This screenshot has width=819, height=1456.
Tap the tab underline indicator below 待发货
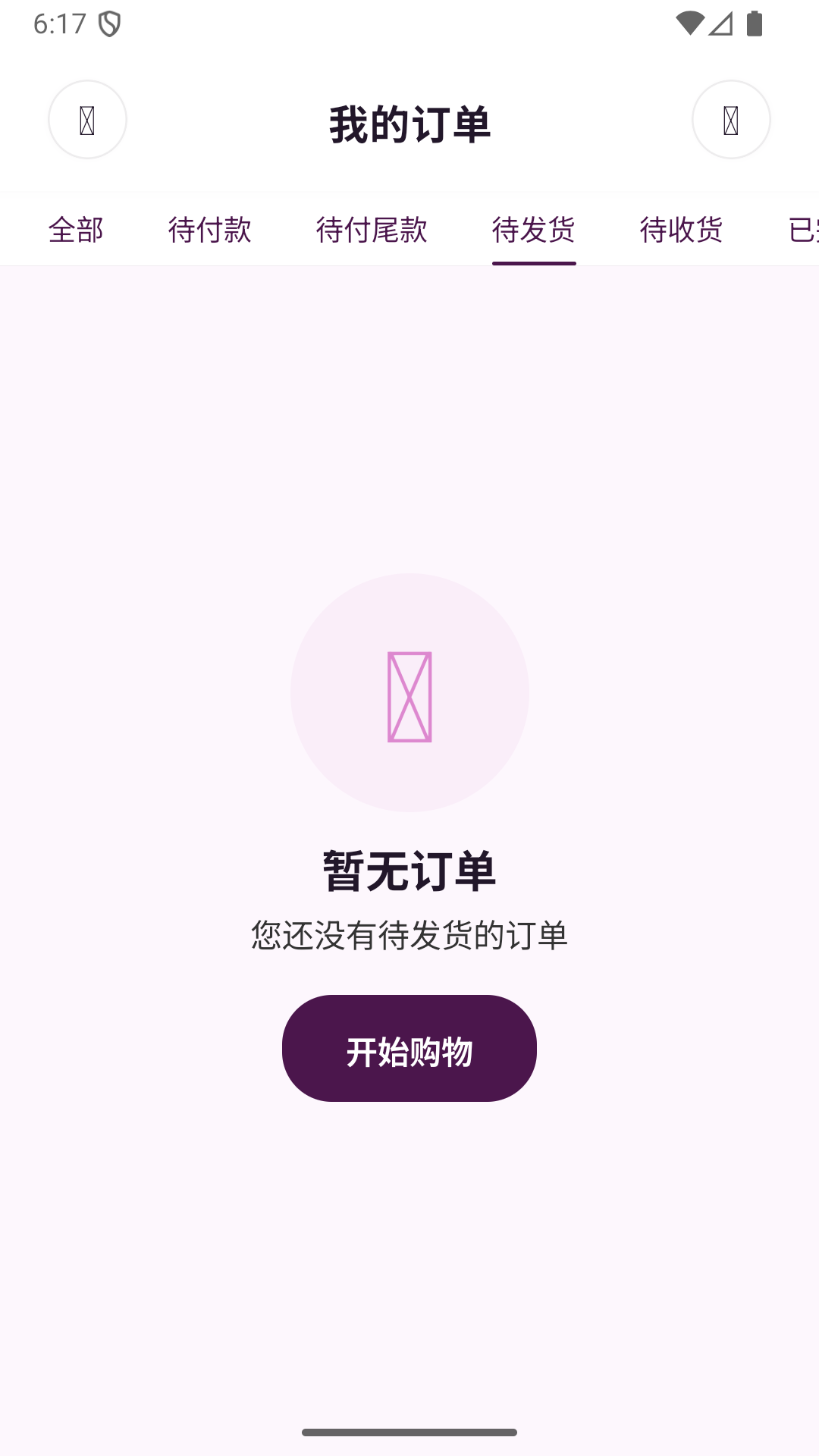pos(535,264)
